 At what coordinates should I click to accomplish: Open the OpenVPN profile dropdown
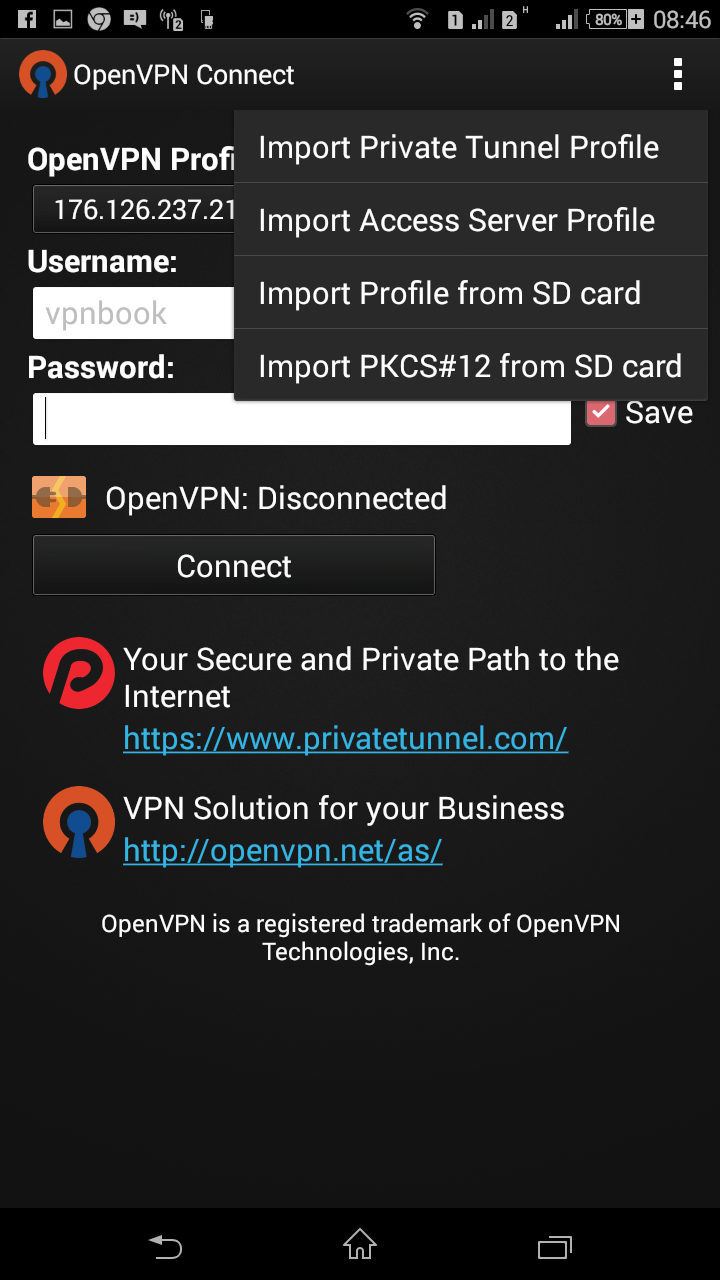pyautogui.click(x=134, y=210)
